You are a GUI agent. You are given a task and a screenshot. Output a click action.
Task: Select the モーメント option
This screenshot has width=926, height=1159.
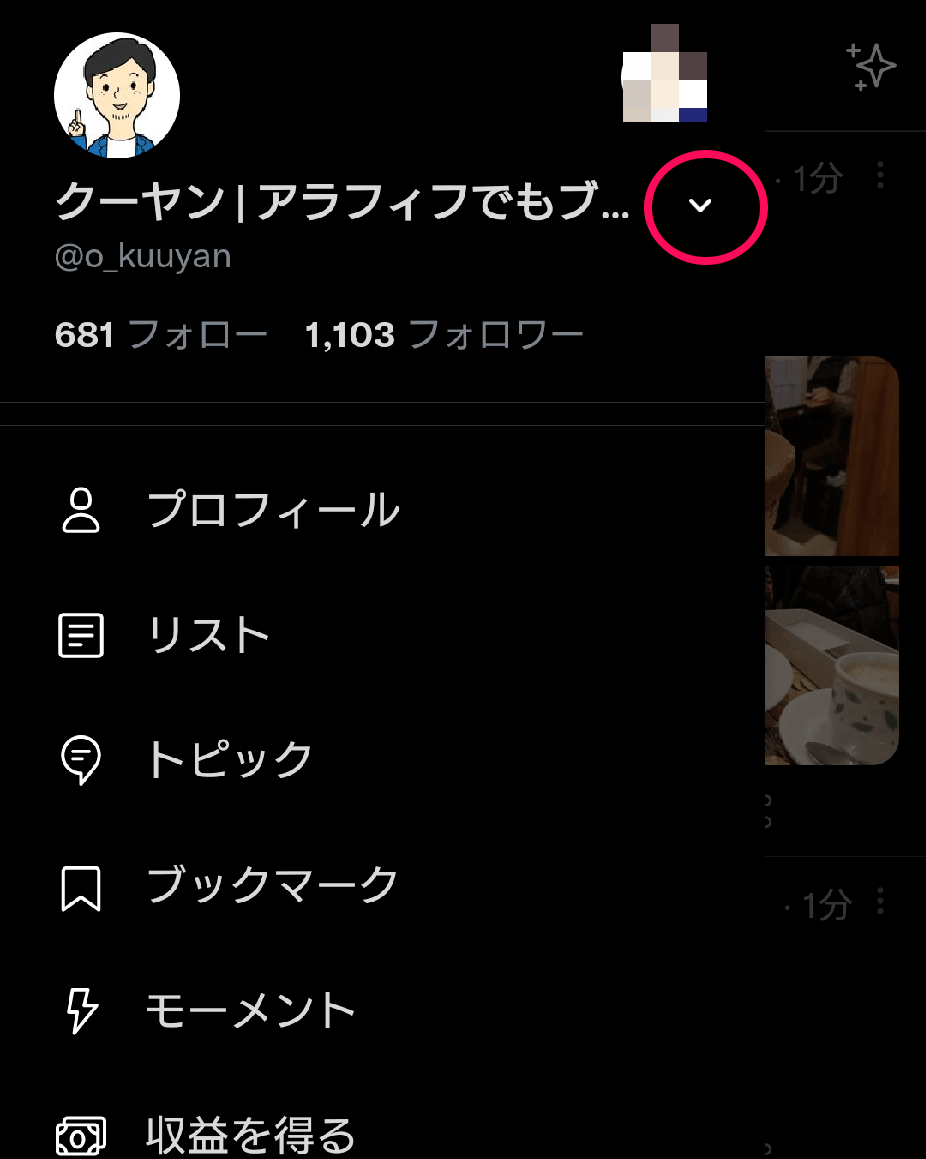click(250, 1011)
